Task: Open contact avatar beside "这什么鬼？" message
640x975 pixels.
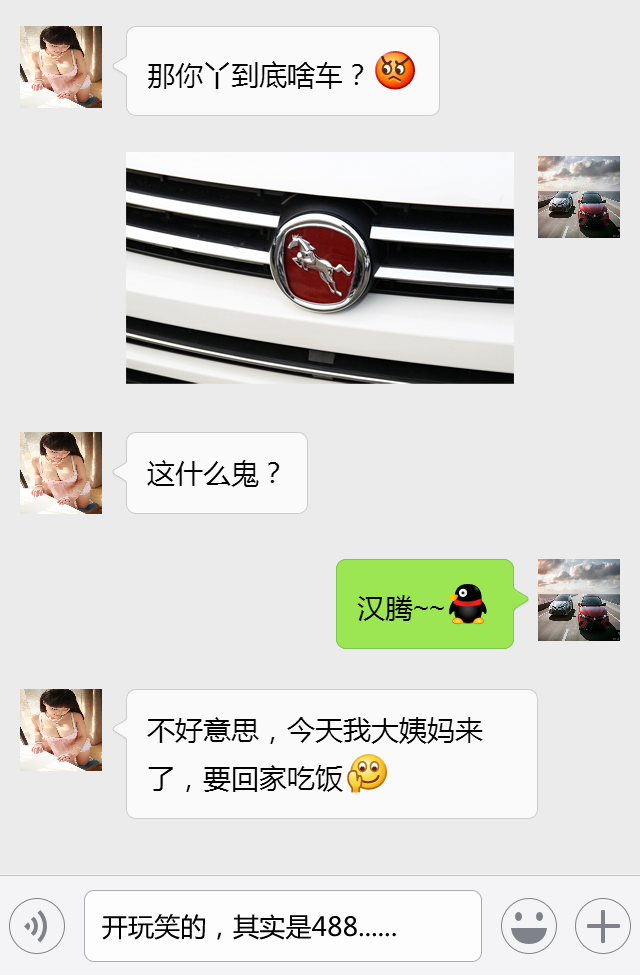Action: coord(61,473)
